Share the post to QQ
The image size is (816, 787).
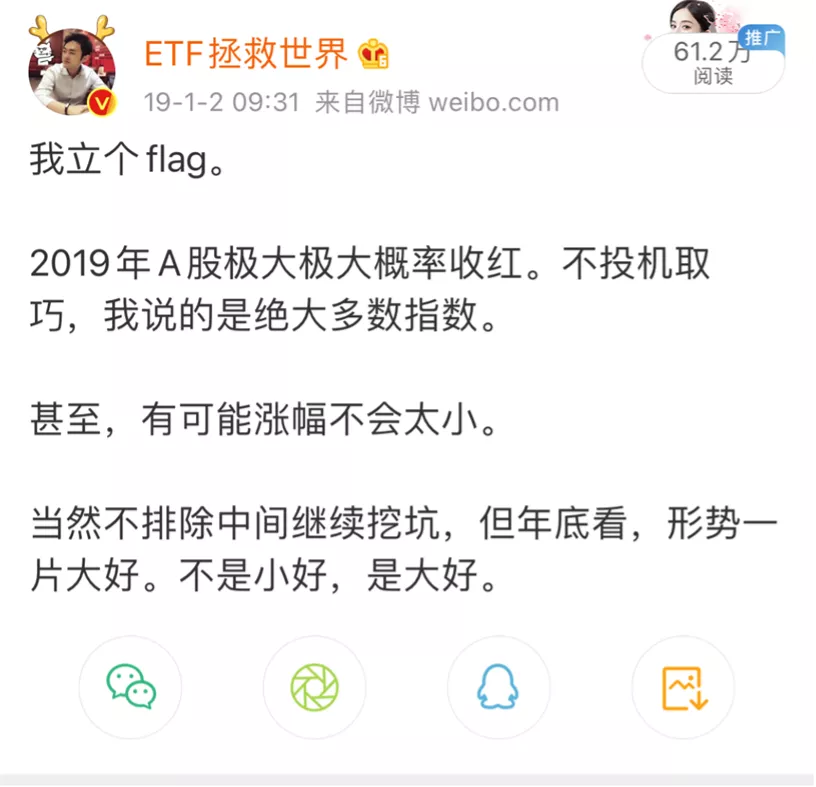(x=499, y=688)
